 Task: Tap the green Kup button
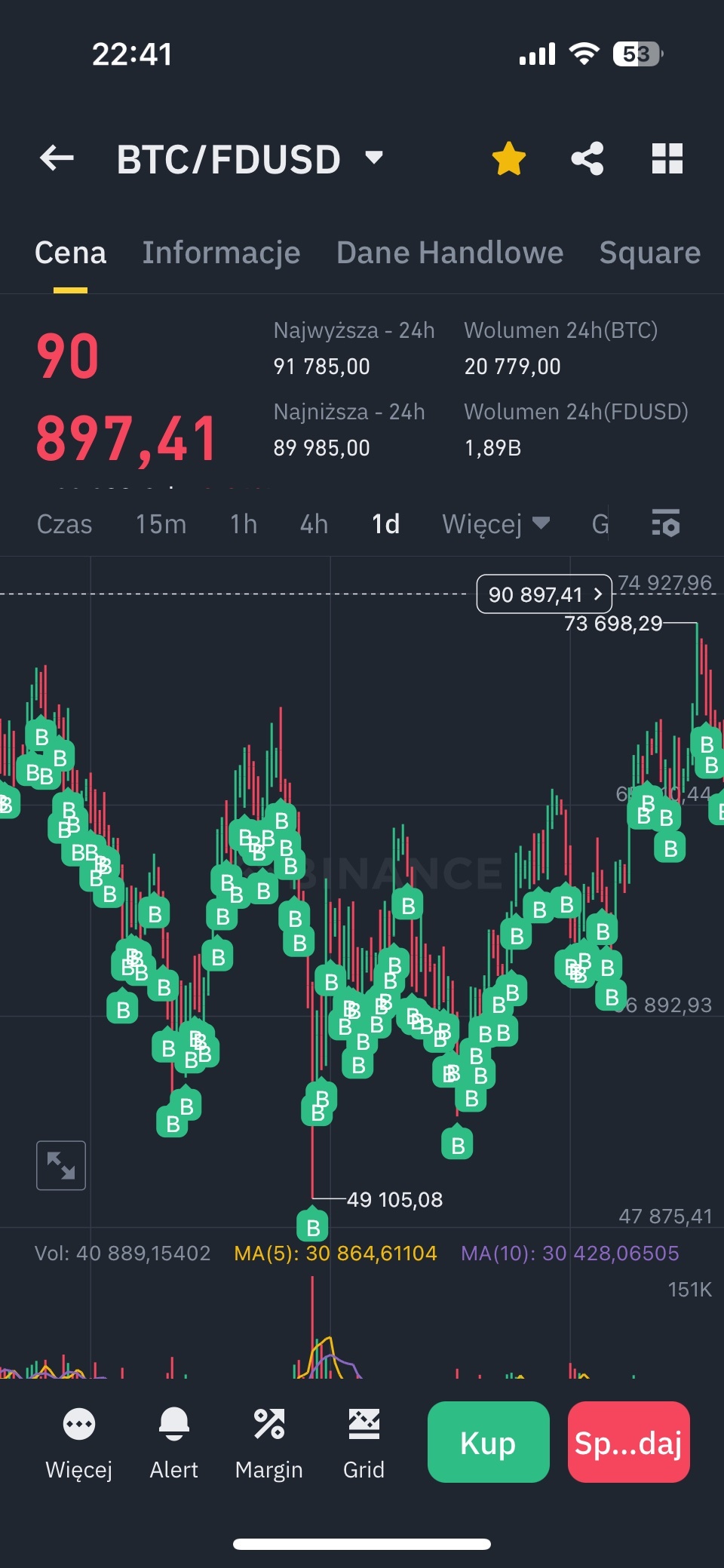click(488, 1442)
